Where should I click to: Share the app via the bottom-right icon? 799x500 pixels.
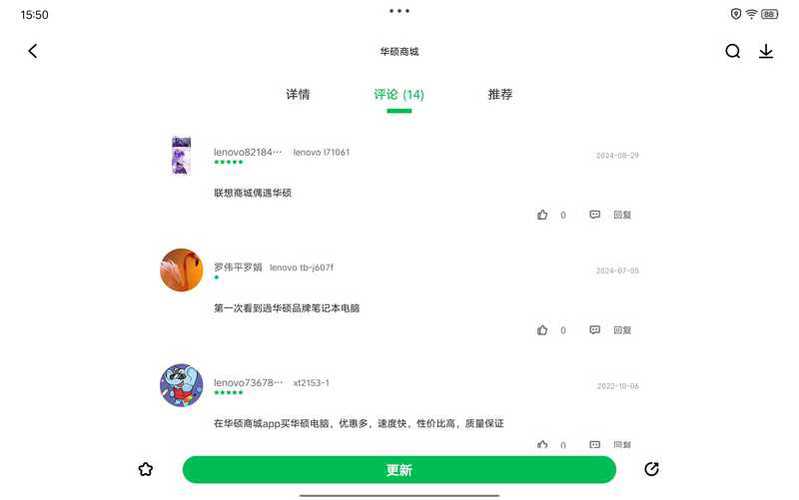[652, 469]
